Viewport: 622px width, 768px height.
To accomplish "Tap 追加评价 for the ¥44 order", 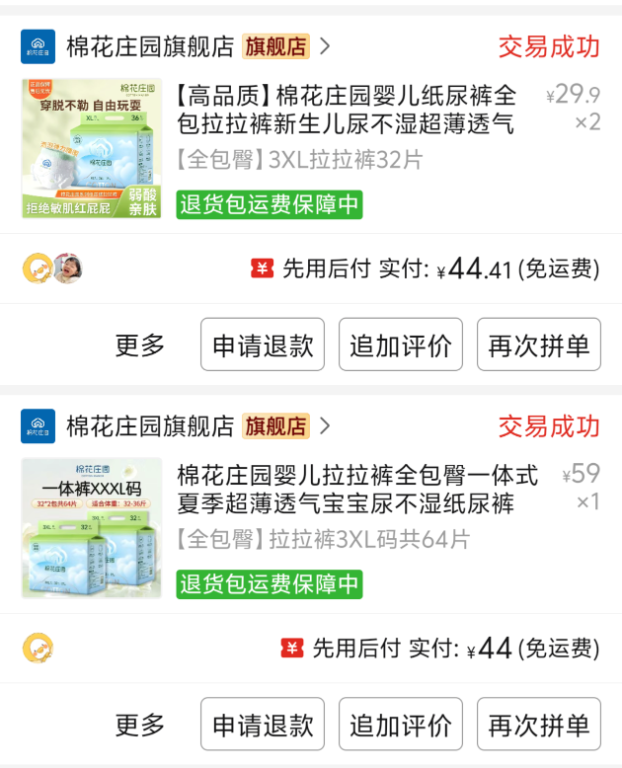I will 400,725.
